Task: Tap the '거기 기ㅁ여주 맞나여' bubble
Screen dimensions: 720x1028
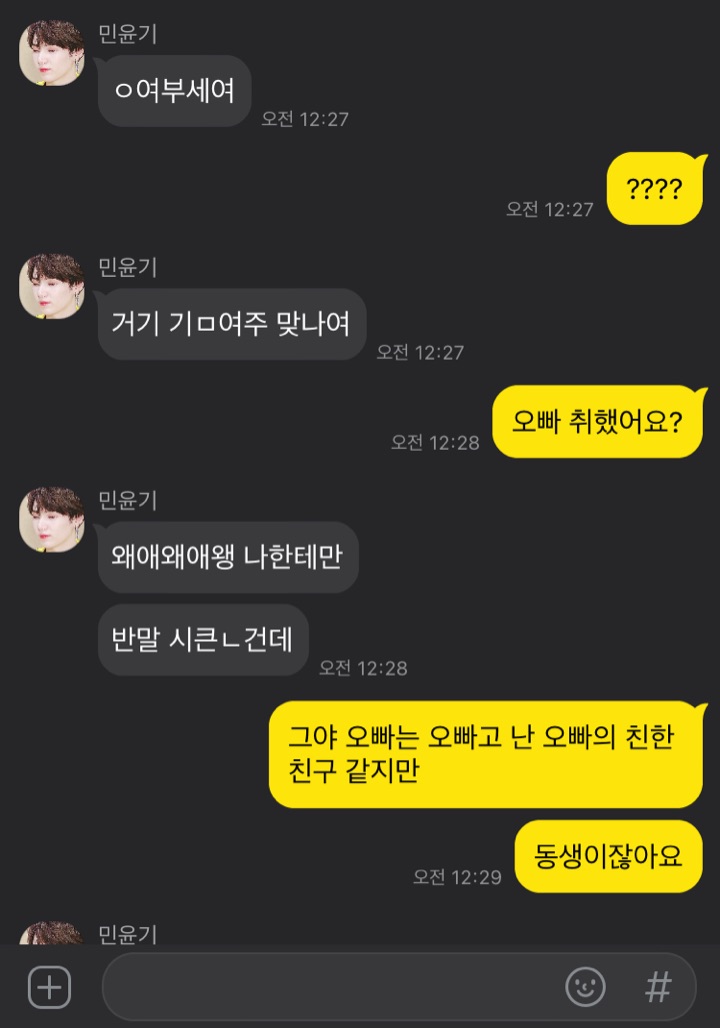Action: (230, 324)
